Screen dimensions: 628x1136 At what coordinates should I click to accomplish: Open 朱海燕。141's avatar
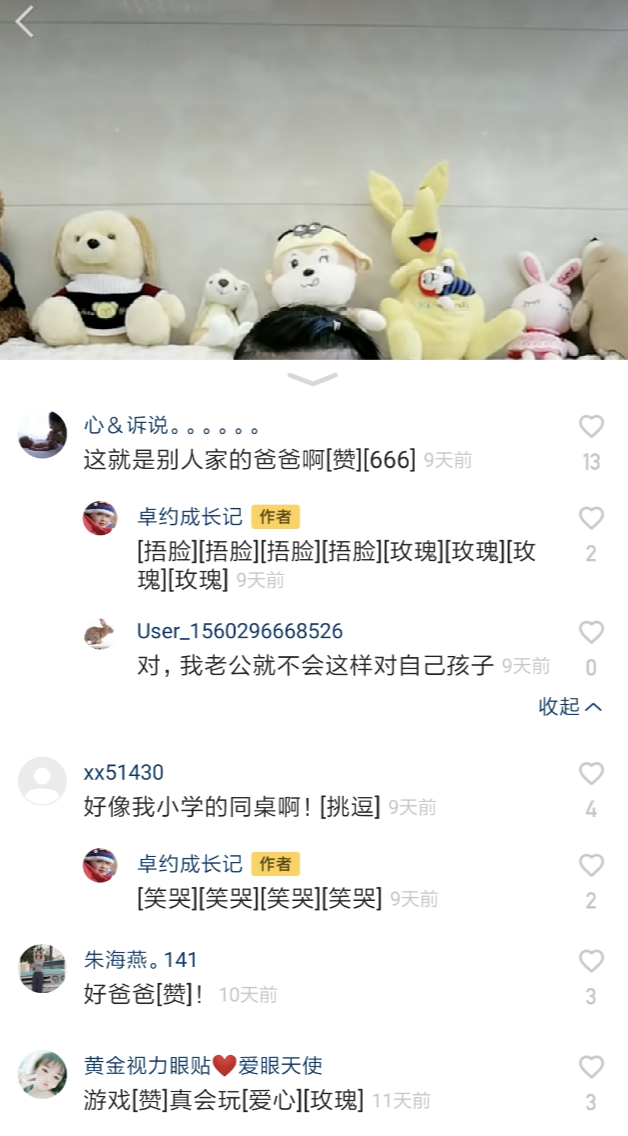pos(43,968)
